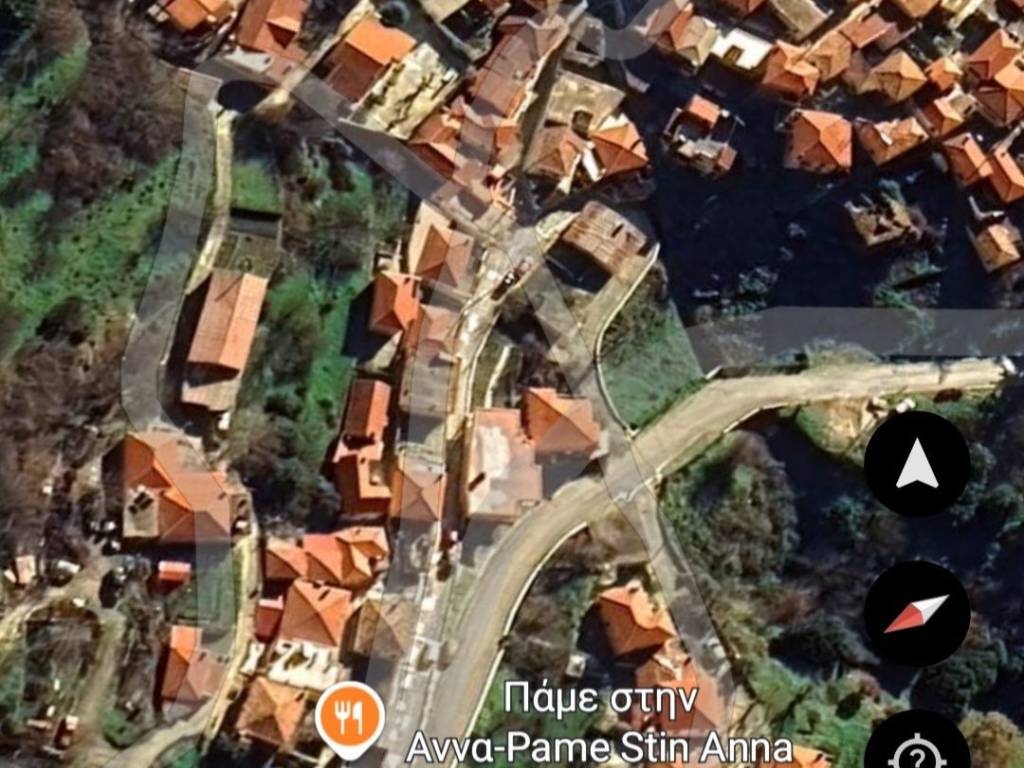Reset map orientation with the compass
Viewport: 1024px width, 768px height.
pos(916,613)
